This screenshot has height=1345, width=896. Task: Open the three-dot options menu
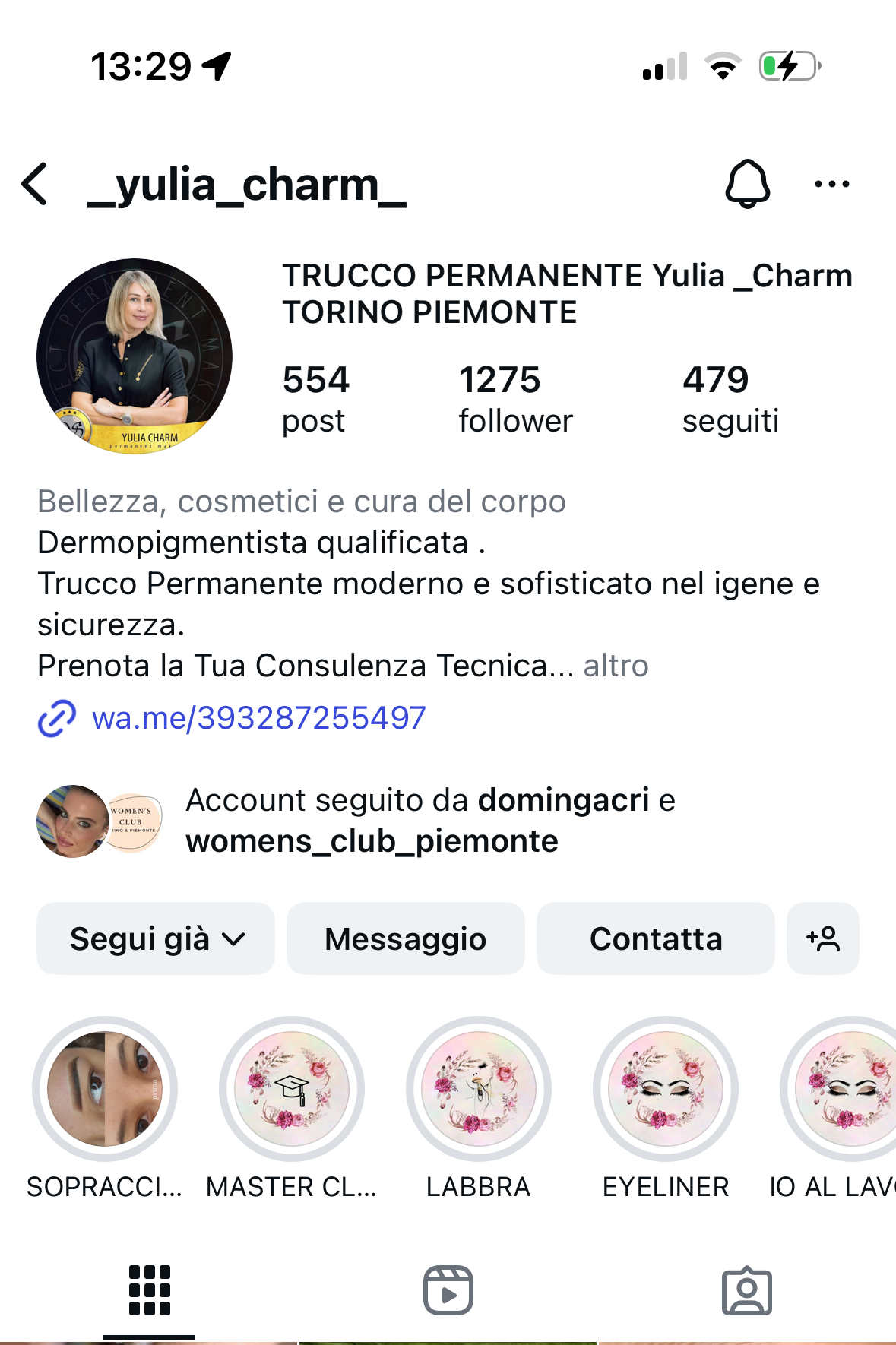831,185
